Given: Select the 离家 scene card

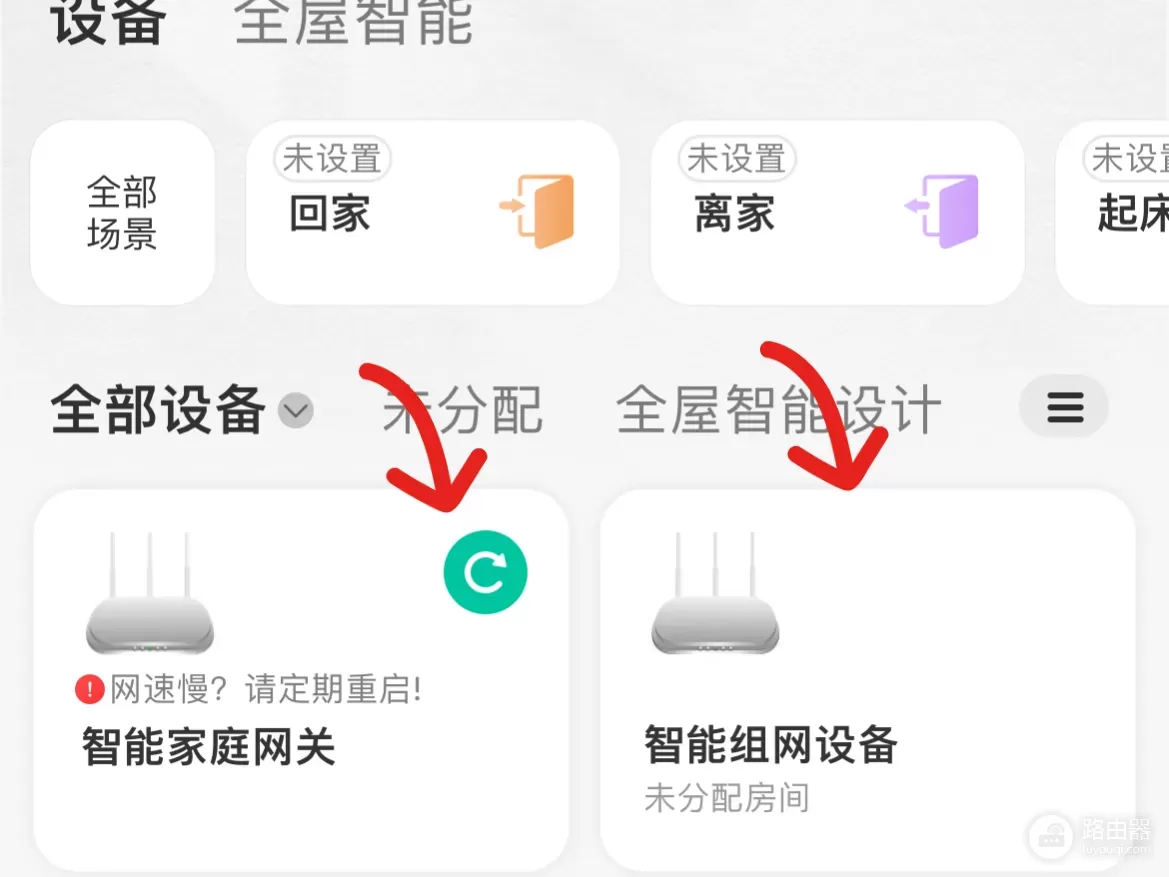Looking at the screenshot, I should [837, 213].
